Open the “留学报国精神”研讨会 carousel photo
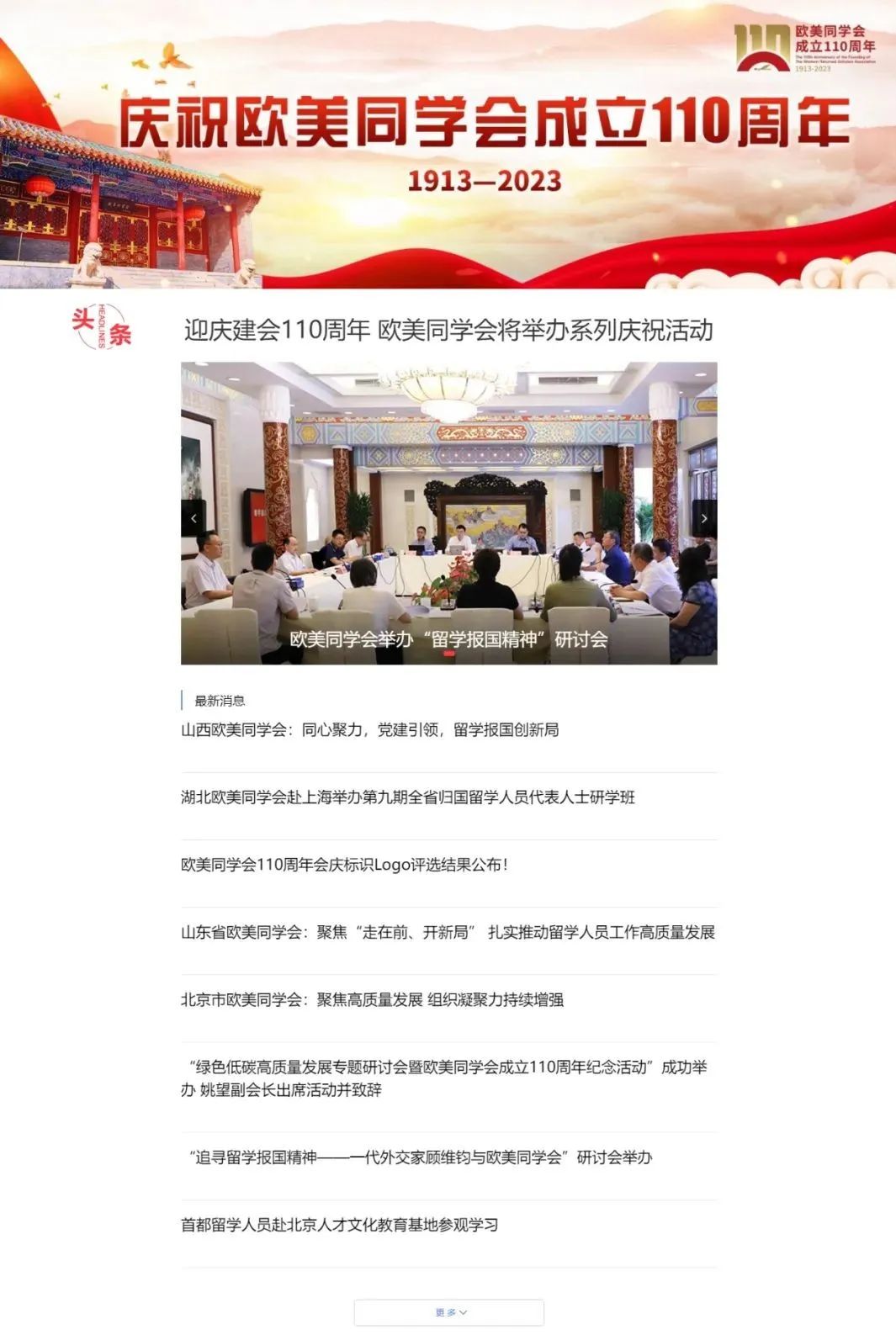The image size is (896, 1340). (x=448, y=513)
